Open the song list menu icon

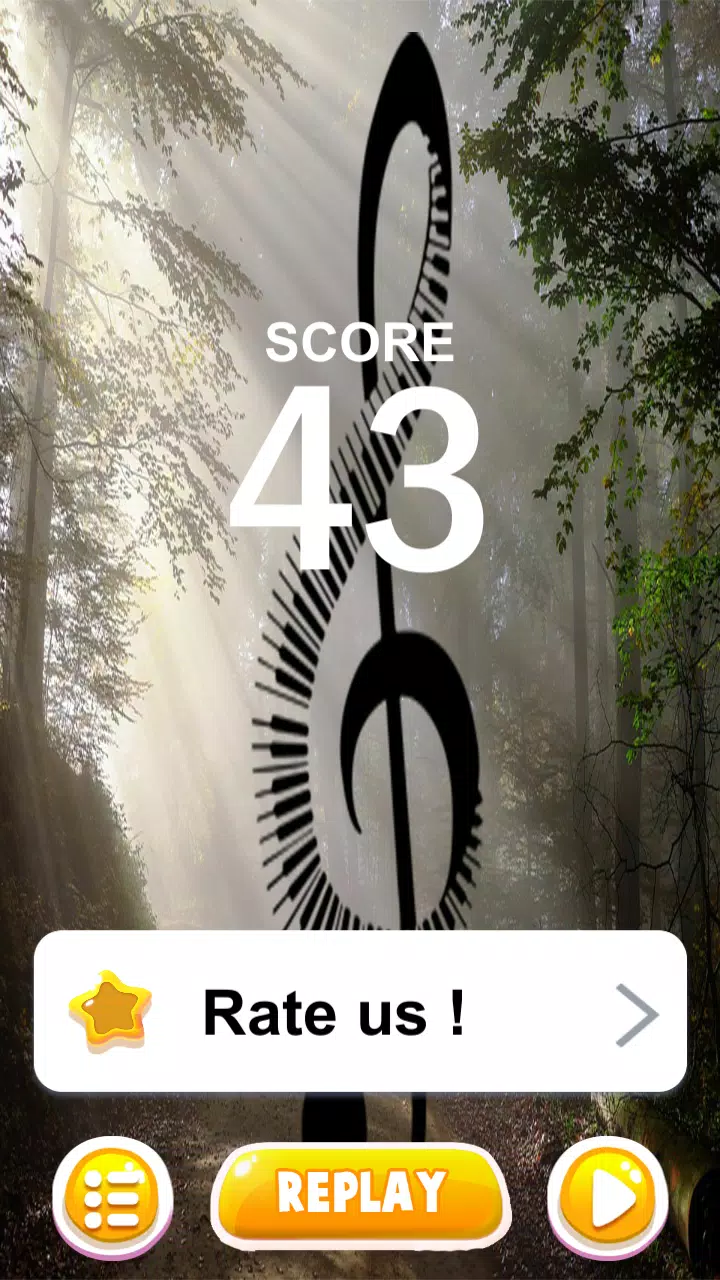(x=112, y=1197)
